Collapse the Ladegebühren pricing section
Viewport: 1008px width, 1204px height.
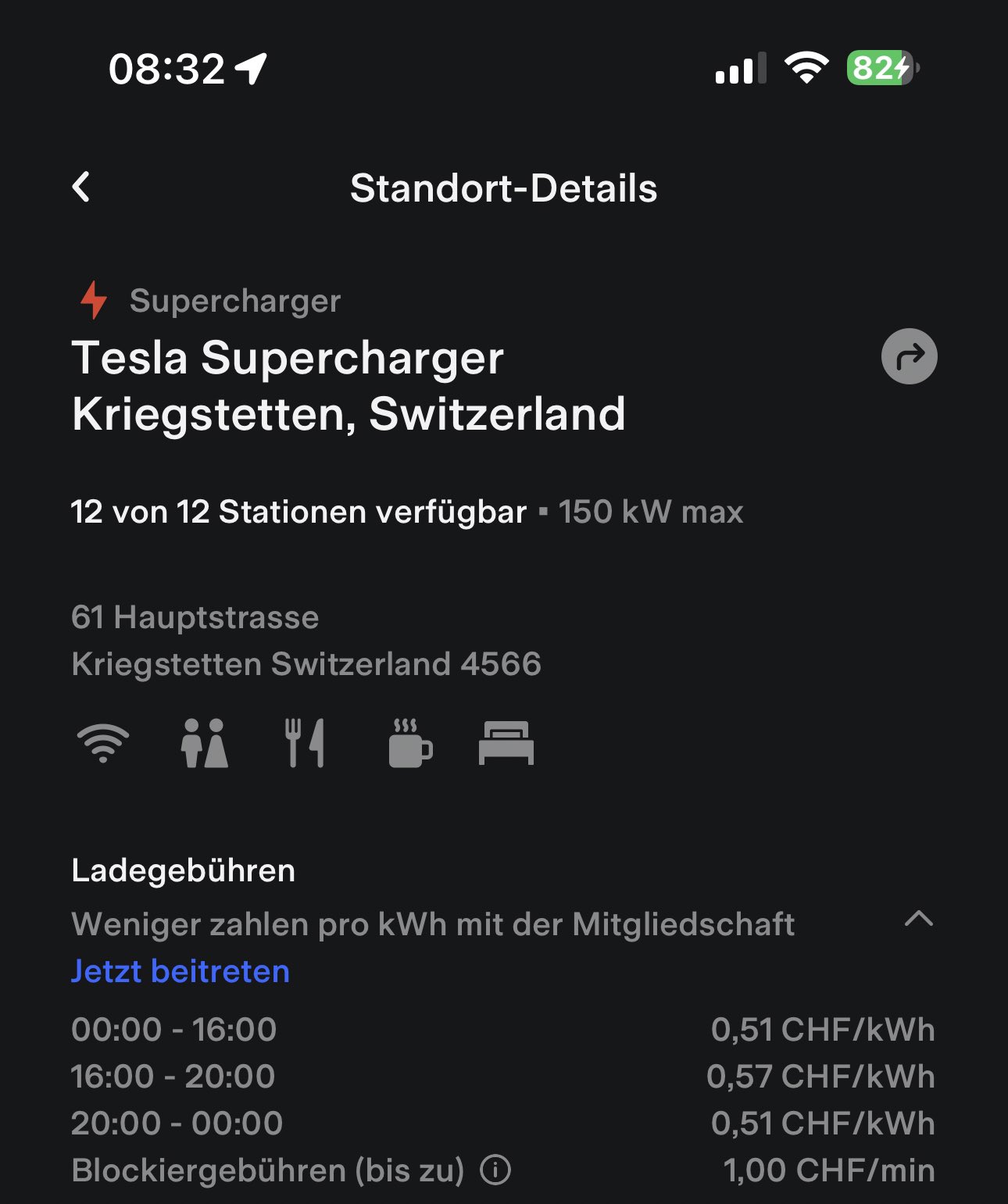tap(919, 920)
